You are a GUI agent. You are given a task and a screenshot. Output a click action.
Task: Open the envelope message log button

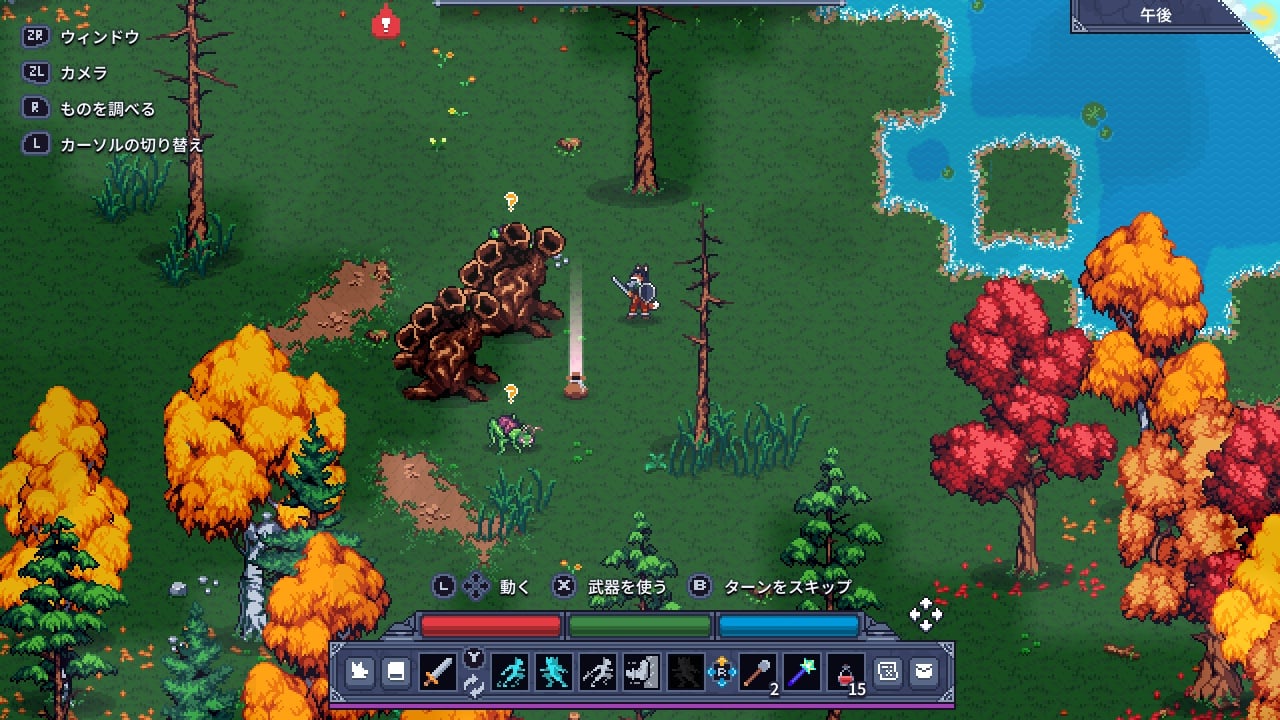click(924, 673)
